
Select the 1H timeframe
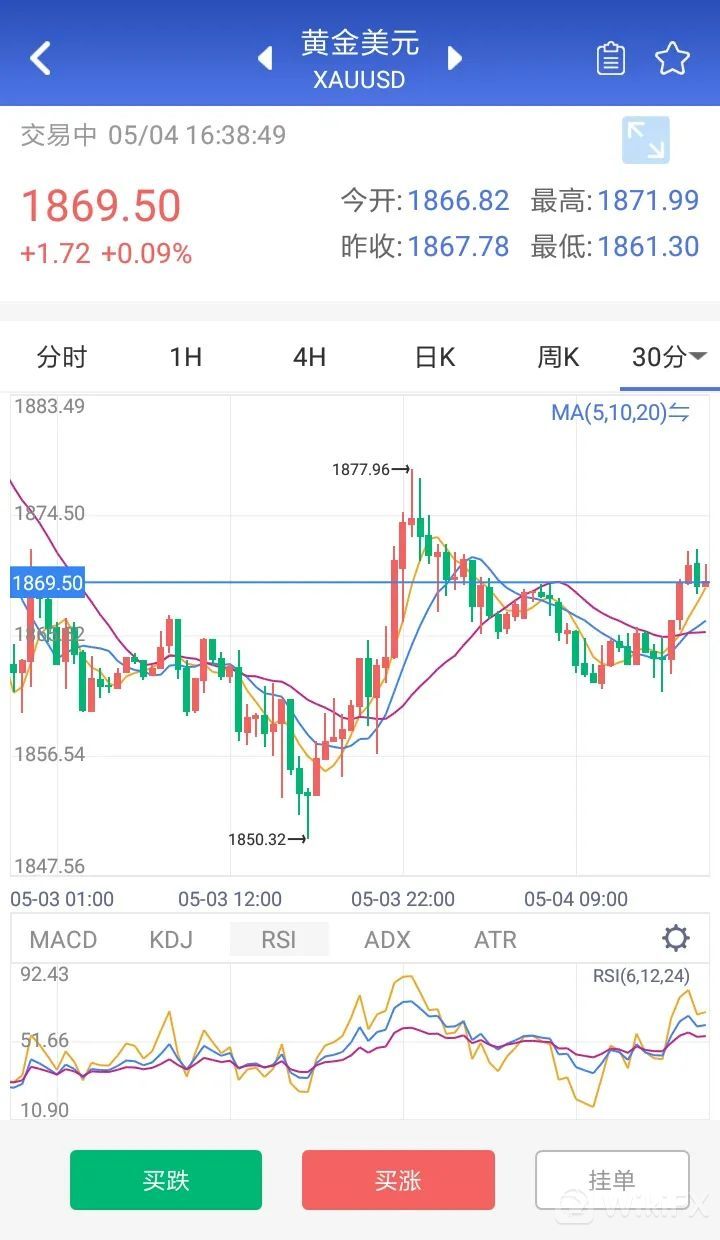(x=186, y=357)
